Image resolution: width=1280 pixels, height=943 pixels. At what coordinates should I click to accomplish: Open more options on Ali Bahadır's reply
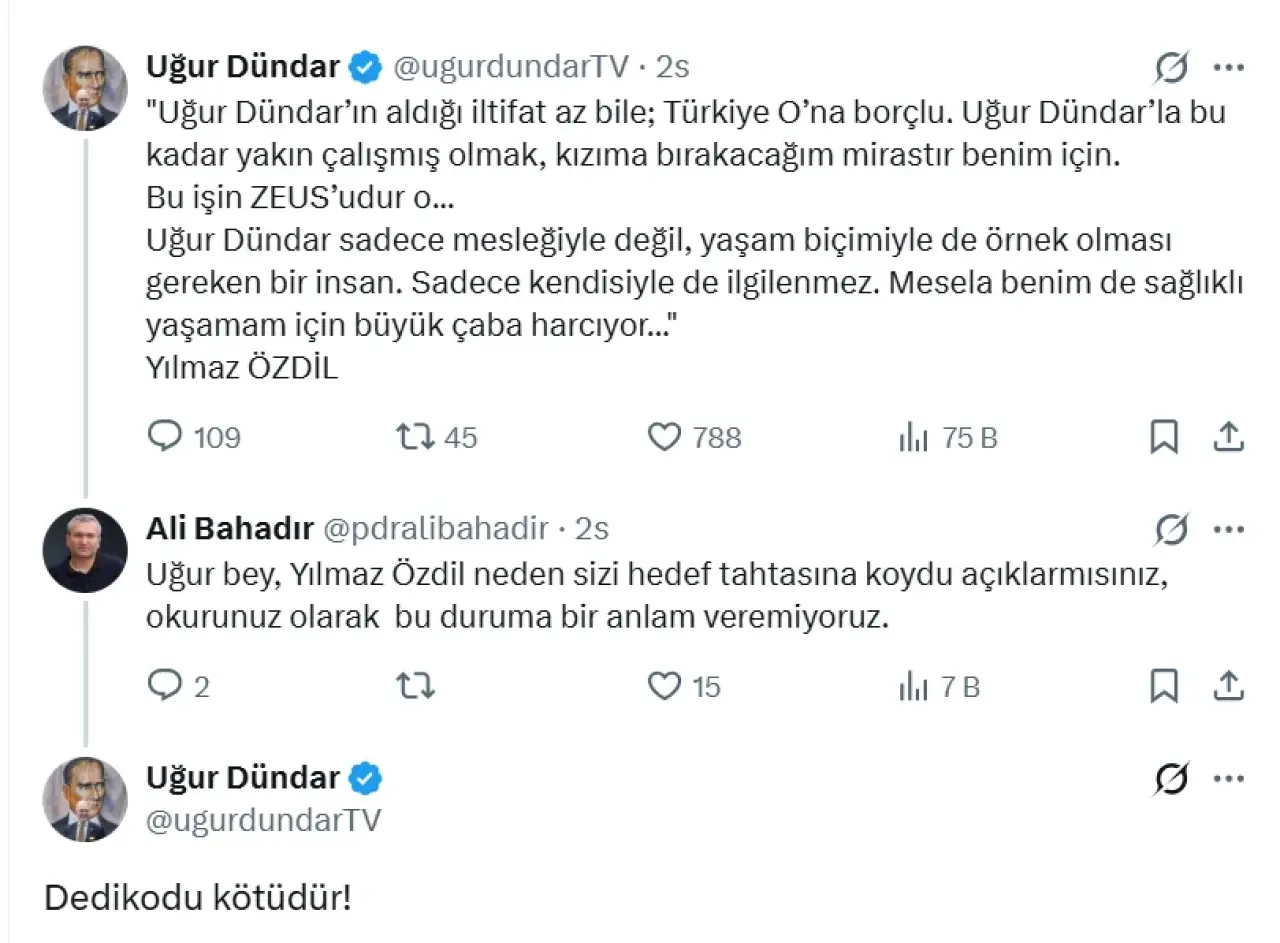click(x=1228, y=528)
